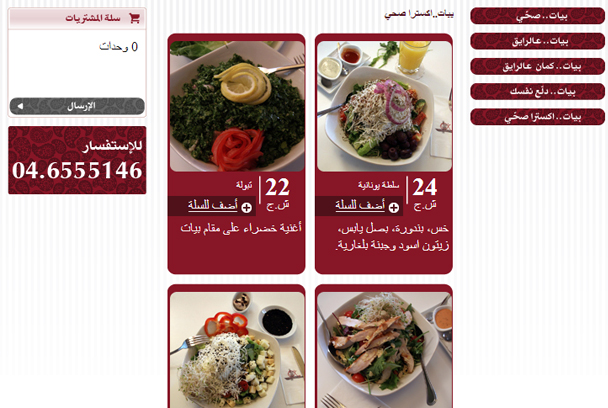The image size is (608, 408).
Task: Switch to بيات.. اكسترا صحّي category
Action: pyautogui.click(x=538, y=117)
